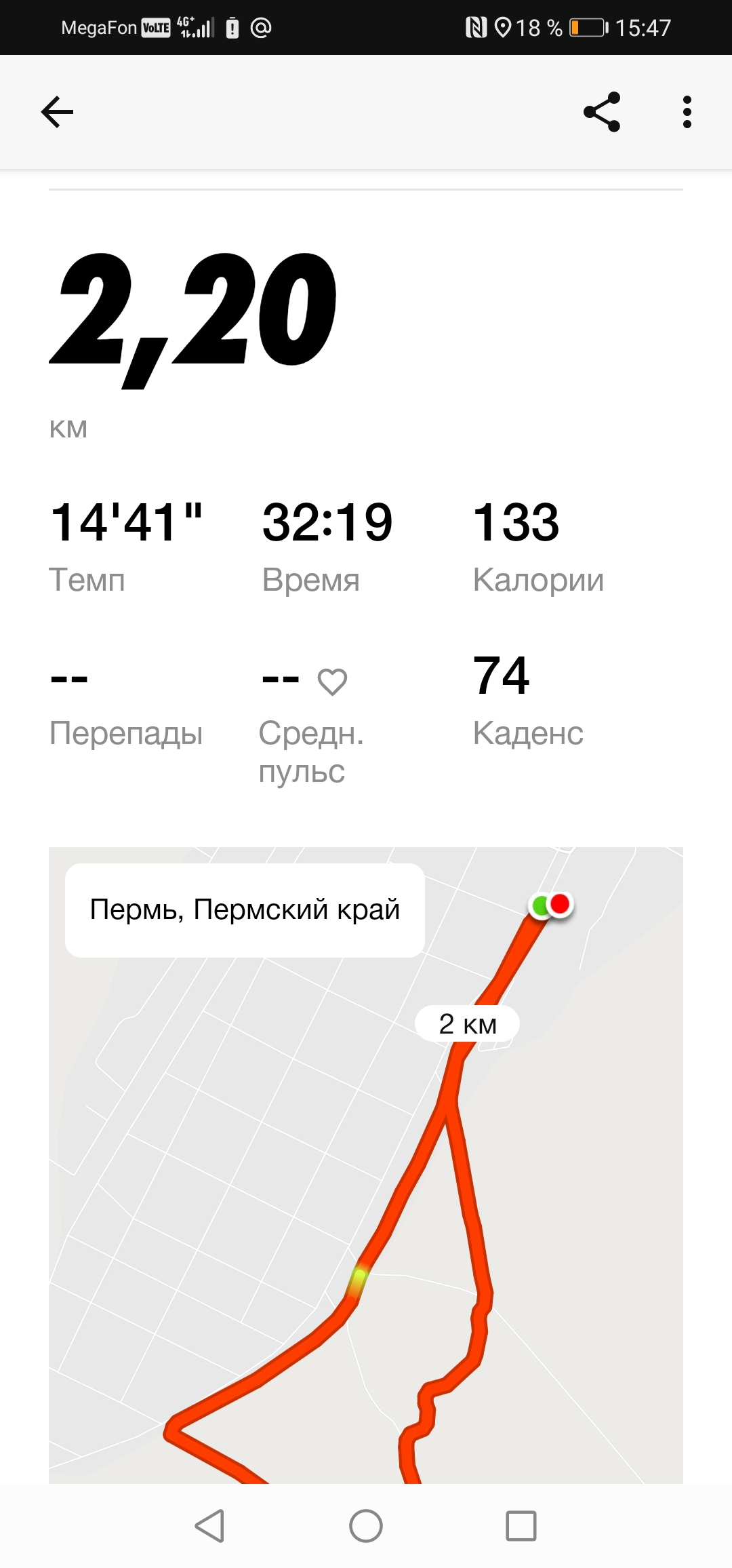Viewport: 732px width, 1568px height.
Task: Go back using the top arrow
Action: point(57,112)
